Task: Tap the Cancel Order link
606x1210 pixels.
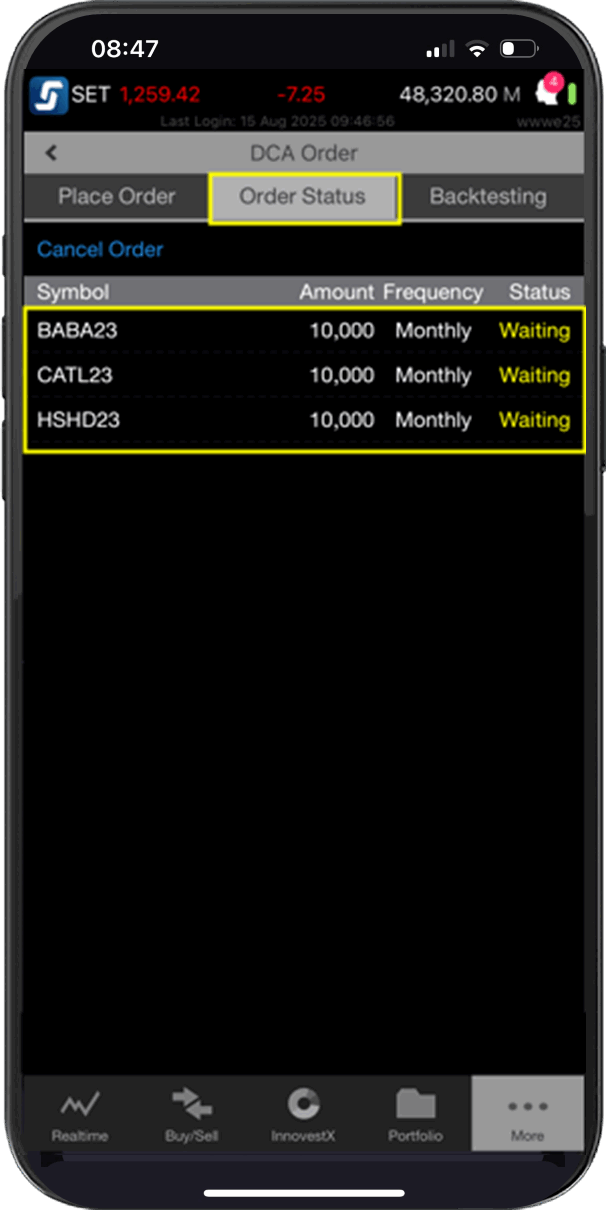Action: 100,249
